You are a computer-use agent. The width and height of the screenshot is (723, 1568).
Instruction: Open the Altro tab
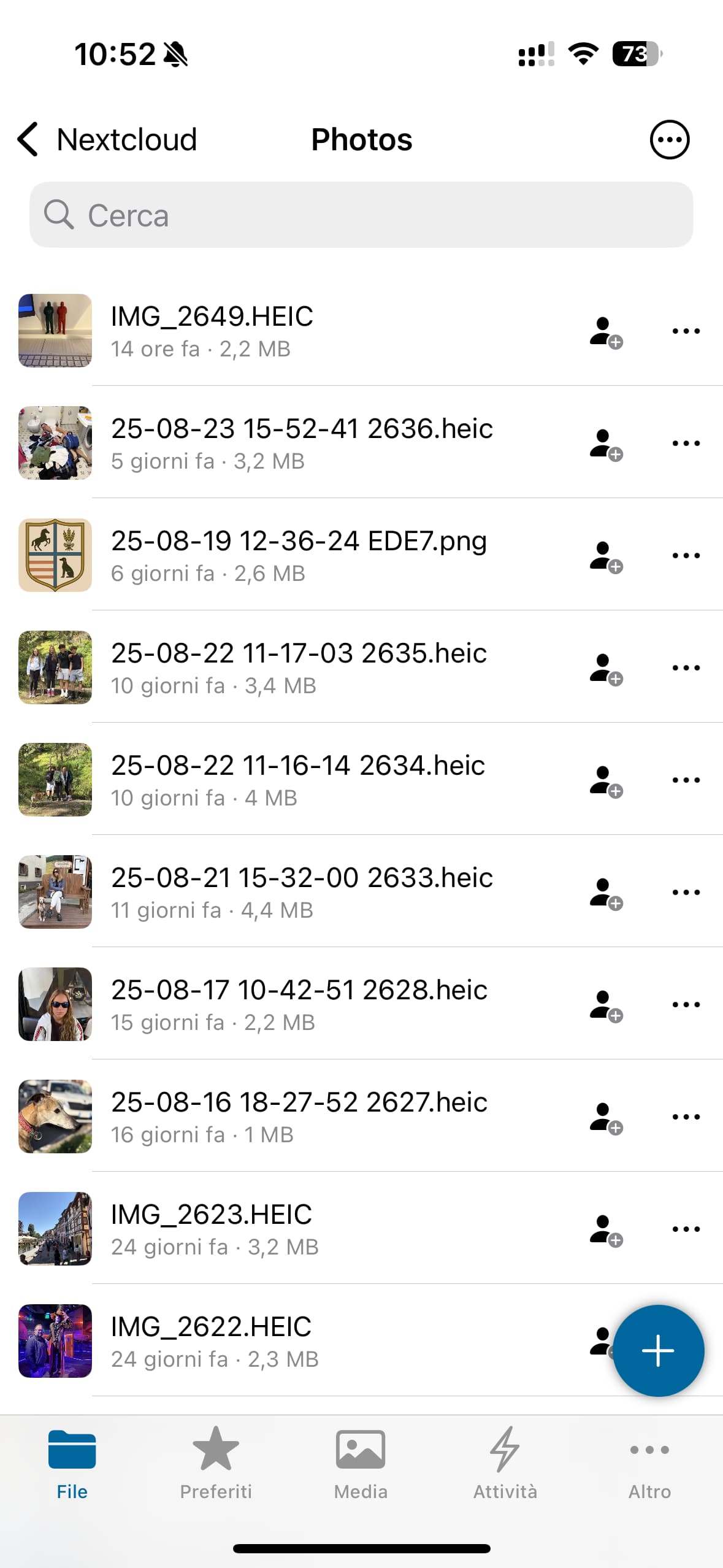pos(649,1464)
